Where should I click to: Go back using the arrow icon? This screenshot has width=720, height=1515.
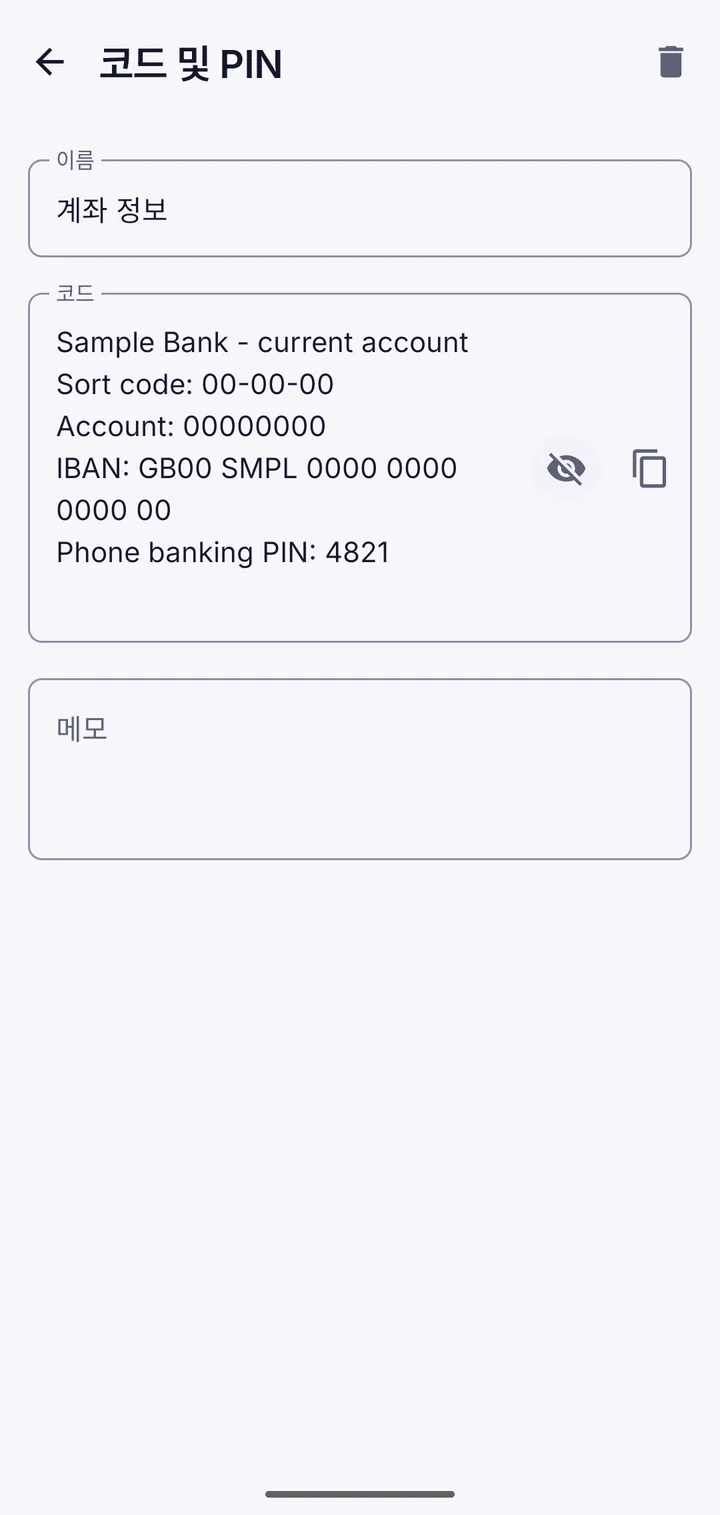point(49,62)
